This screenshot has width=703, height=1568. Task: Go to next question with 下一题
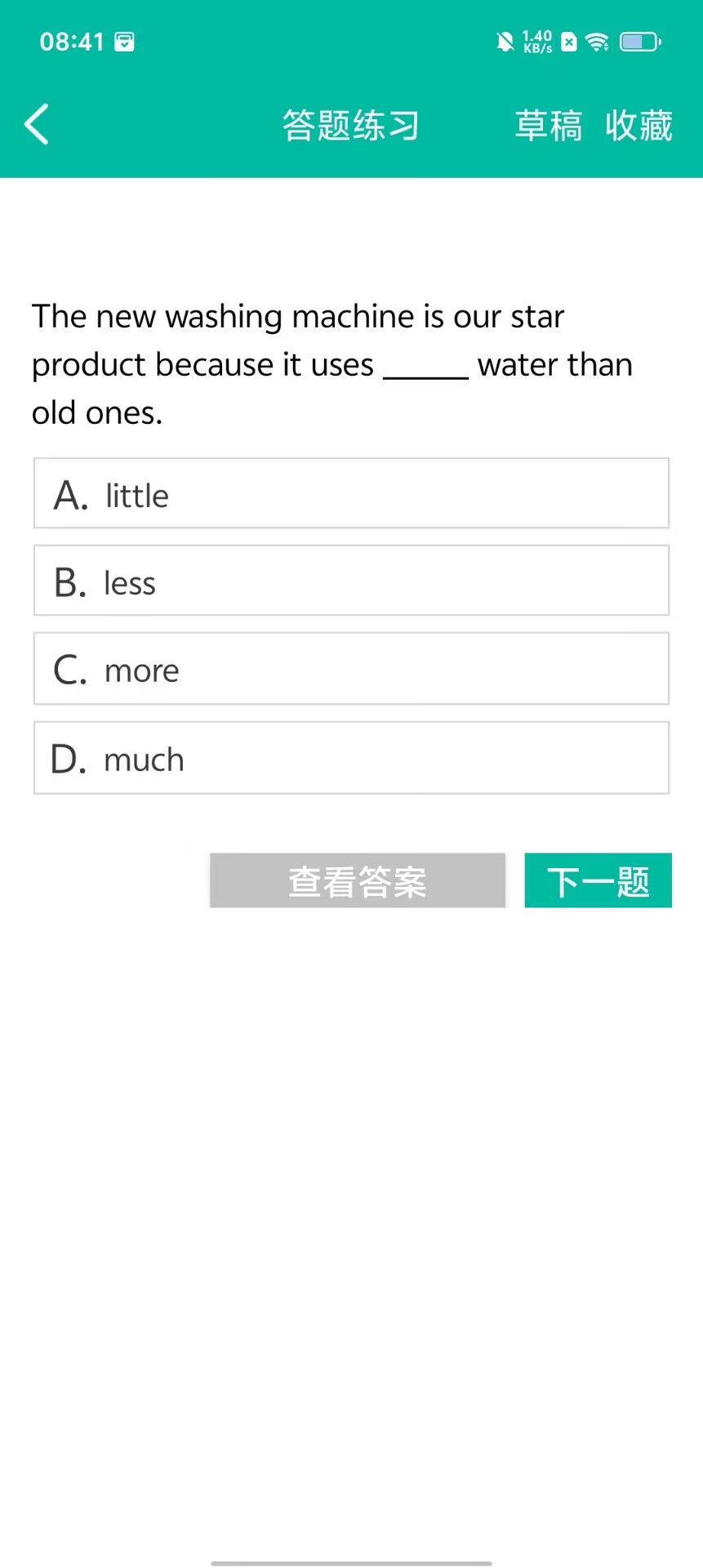598,880
